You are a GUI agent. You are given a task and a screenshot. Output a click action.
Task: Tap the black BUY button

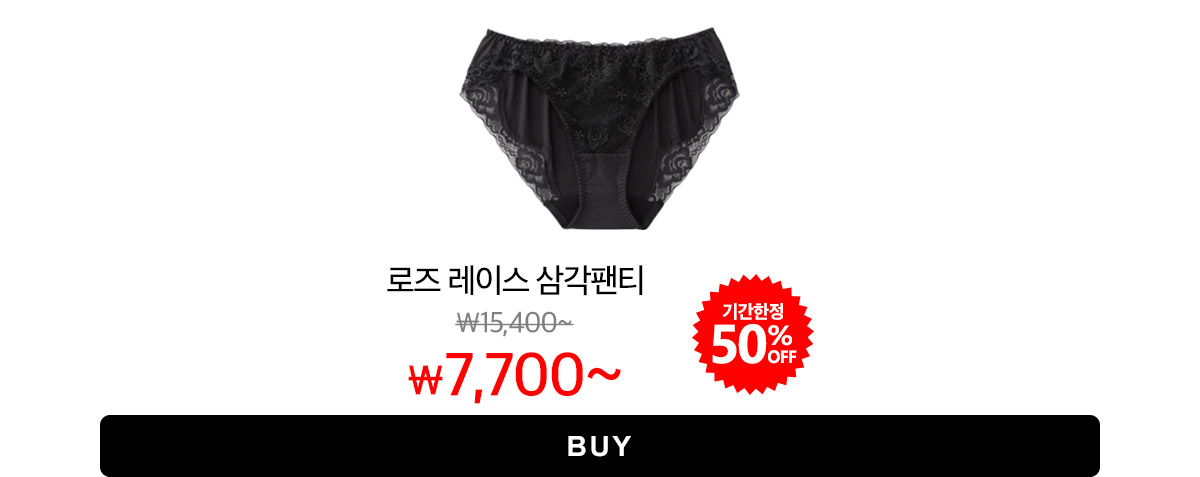click(600, 446)
